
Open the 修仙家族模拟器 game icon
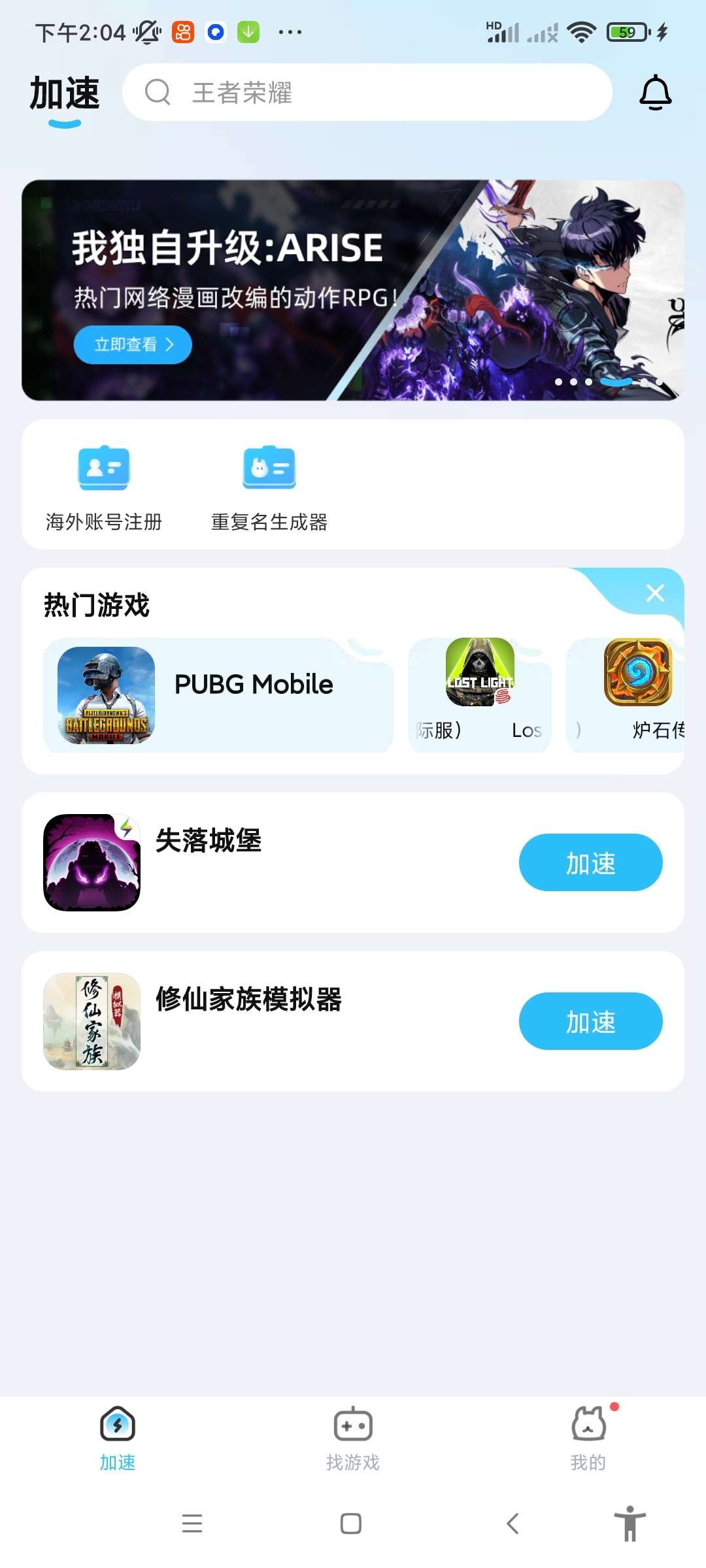click(91, 1021)
